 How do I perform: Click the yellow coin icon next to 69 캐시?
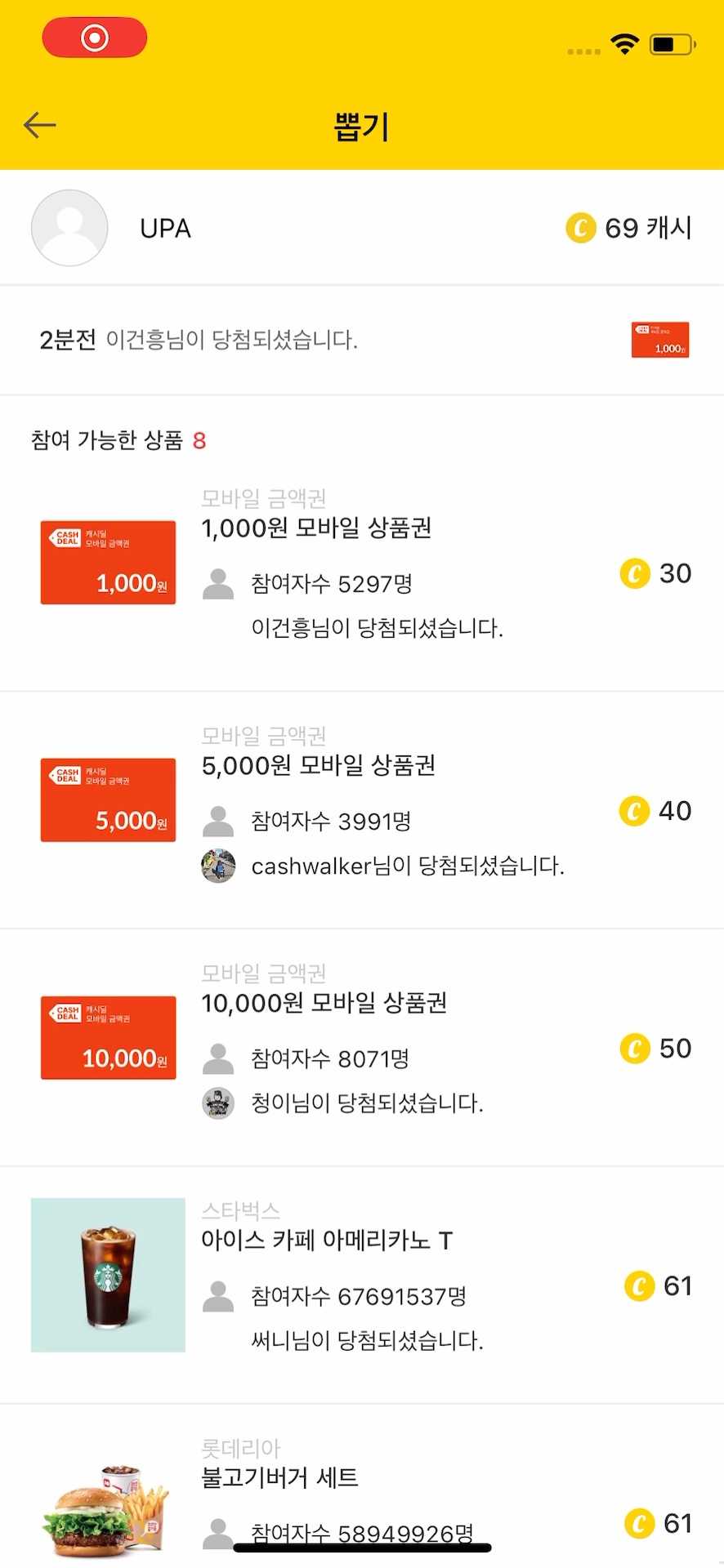(x=579, y=228)
